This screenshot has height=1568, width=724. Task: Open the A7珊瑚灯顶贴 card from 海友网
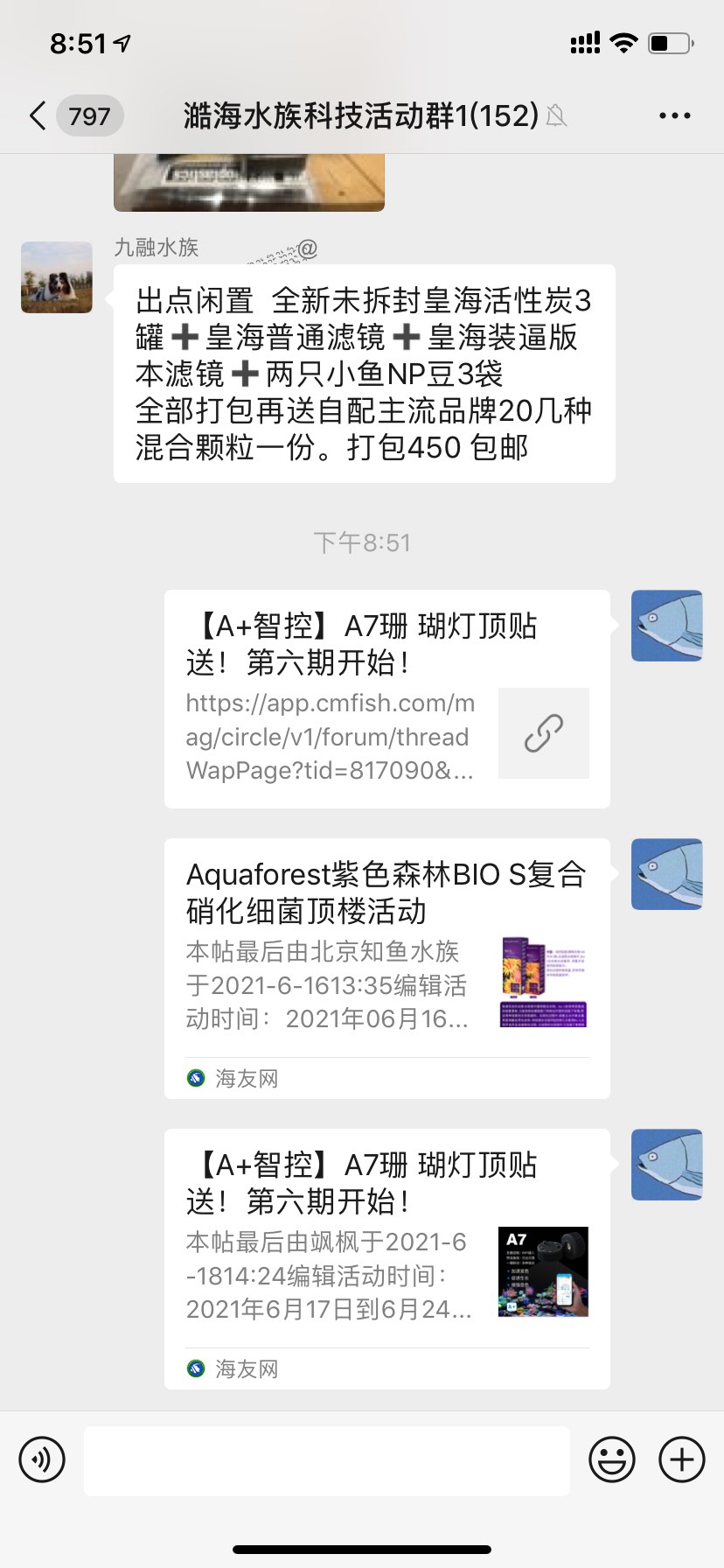pyautogui.click(x=386, y=1257)
